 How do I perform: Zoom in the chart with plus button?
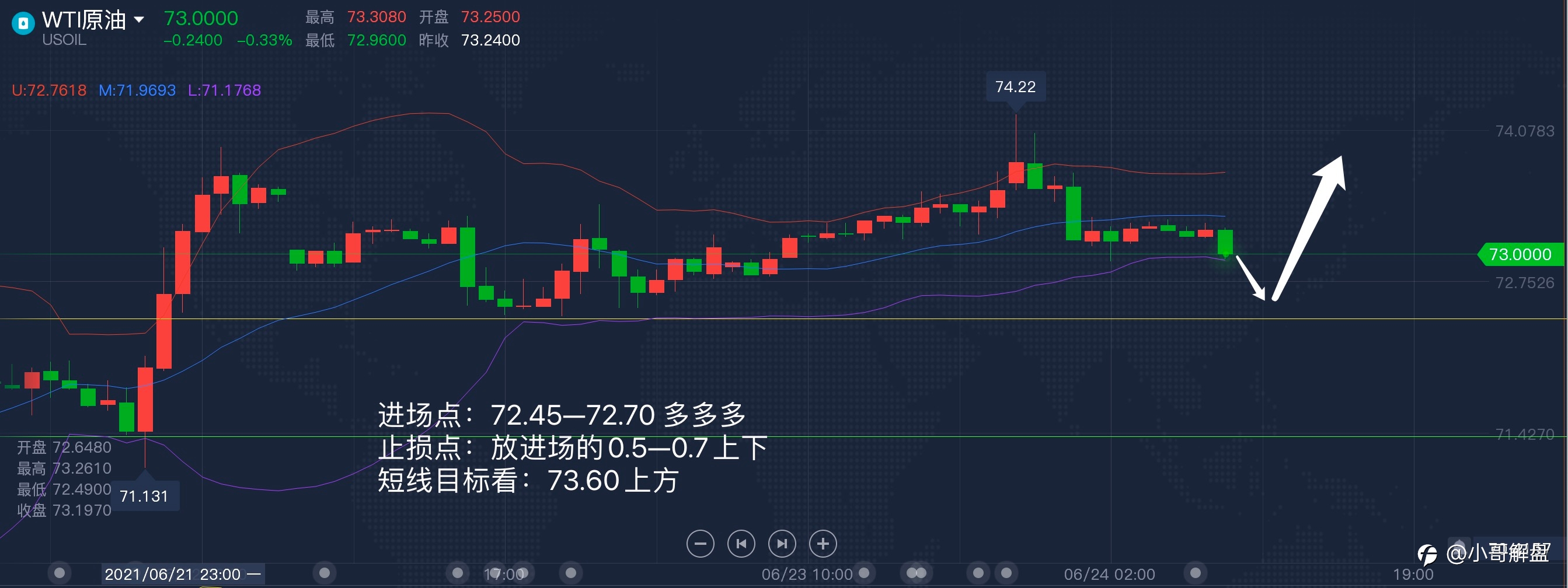pyautogui.click(x=823, y=544)
